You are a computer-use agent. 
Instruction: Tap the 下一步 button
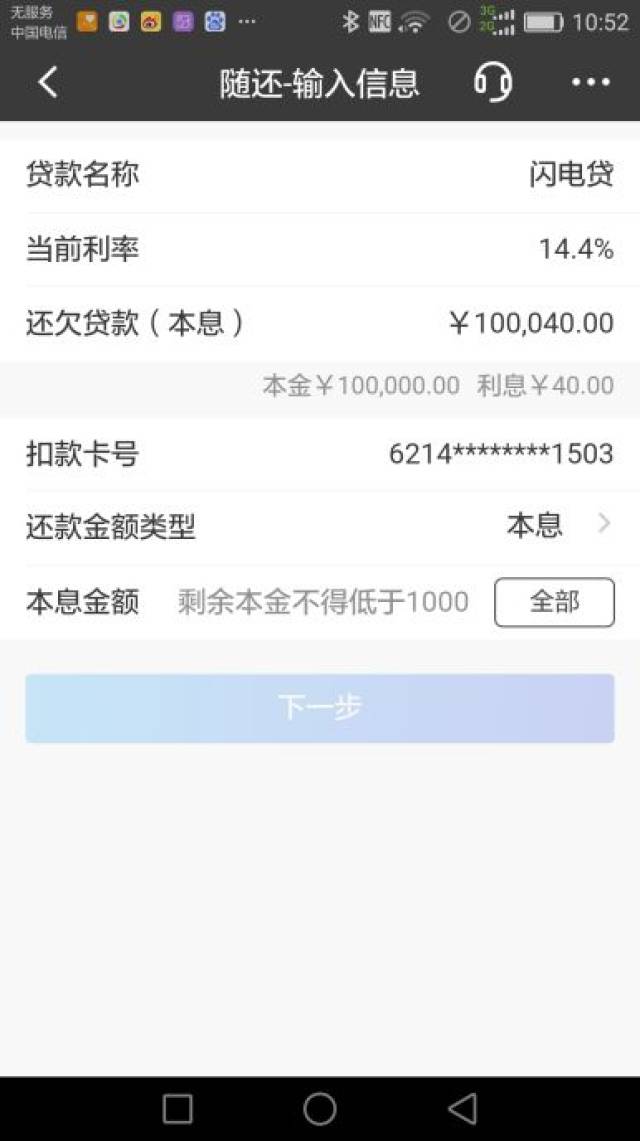(x=320, y=708)
